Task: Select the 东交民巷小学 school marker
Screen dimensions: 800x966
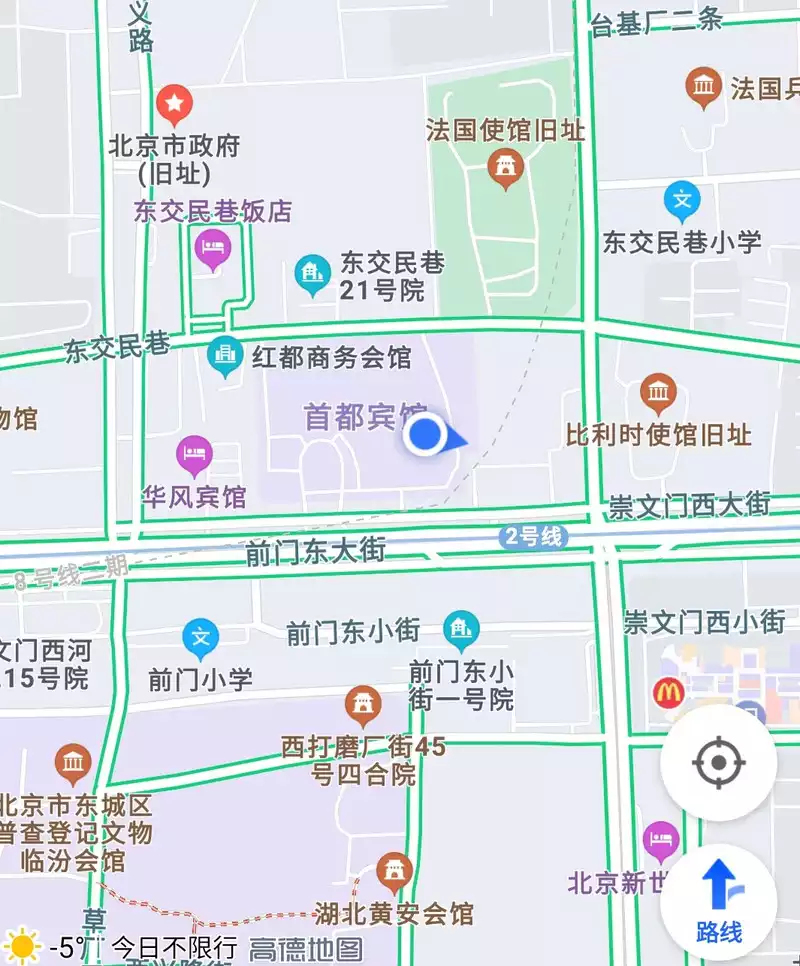Action: (682, 201)
